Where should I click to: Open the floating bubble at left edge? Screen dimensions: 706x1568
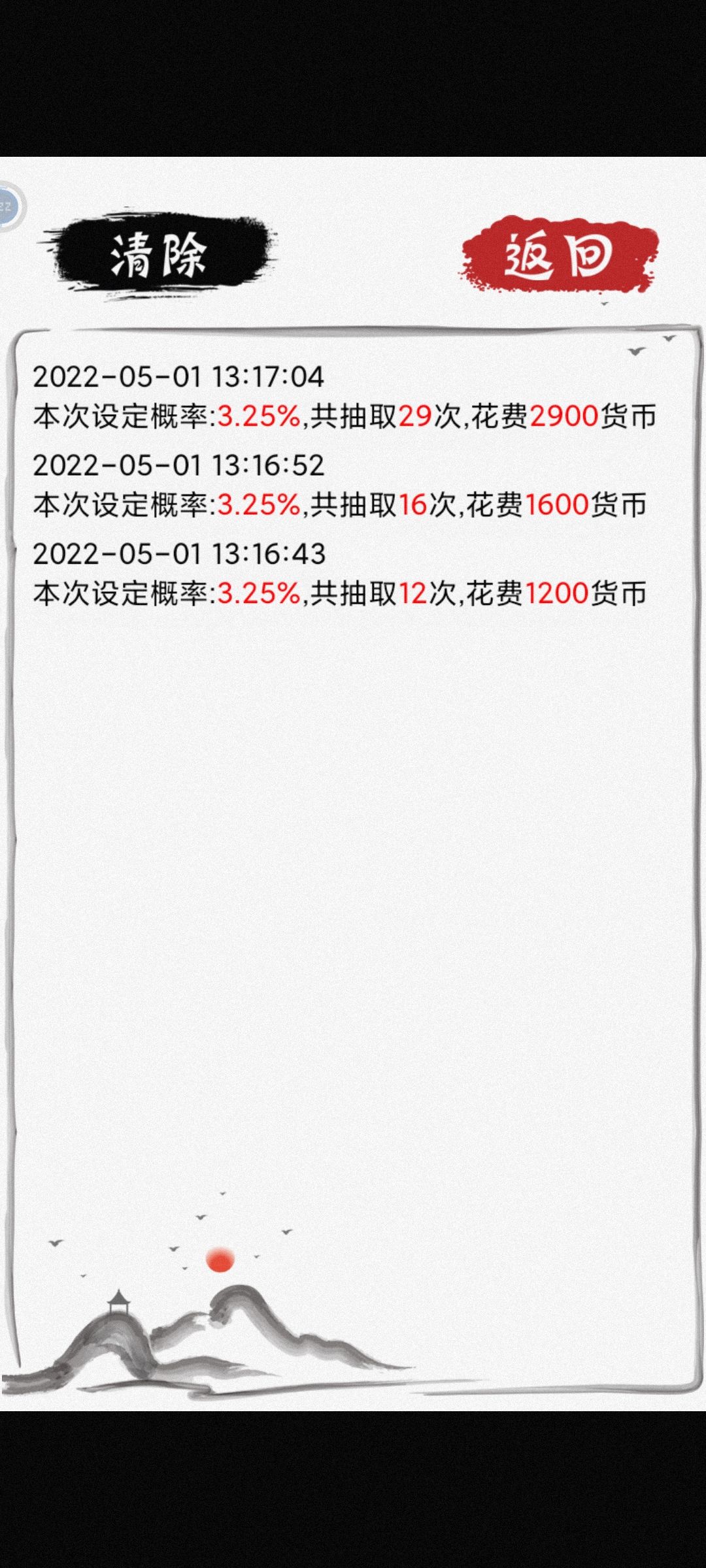(x=9, y=206)
